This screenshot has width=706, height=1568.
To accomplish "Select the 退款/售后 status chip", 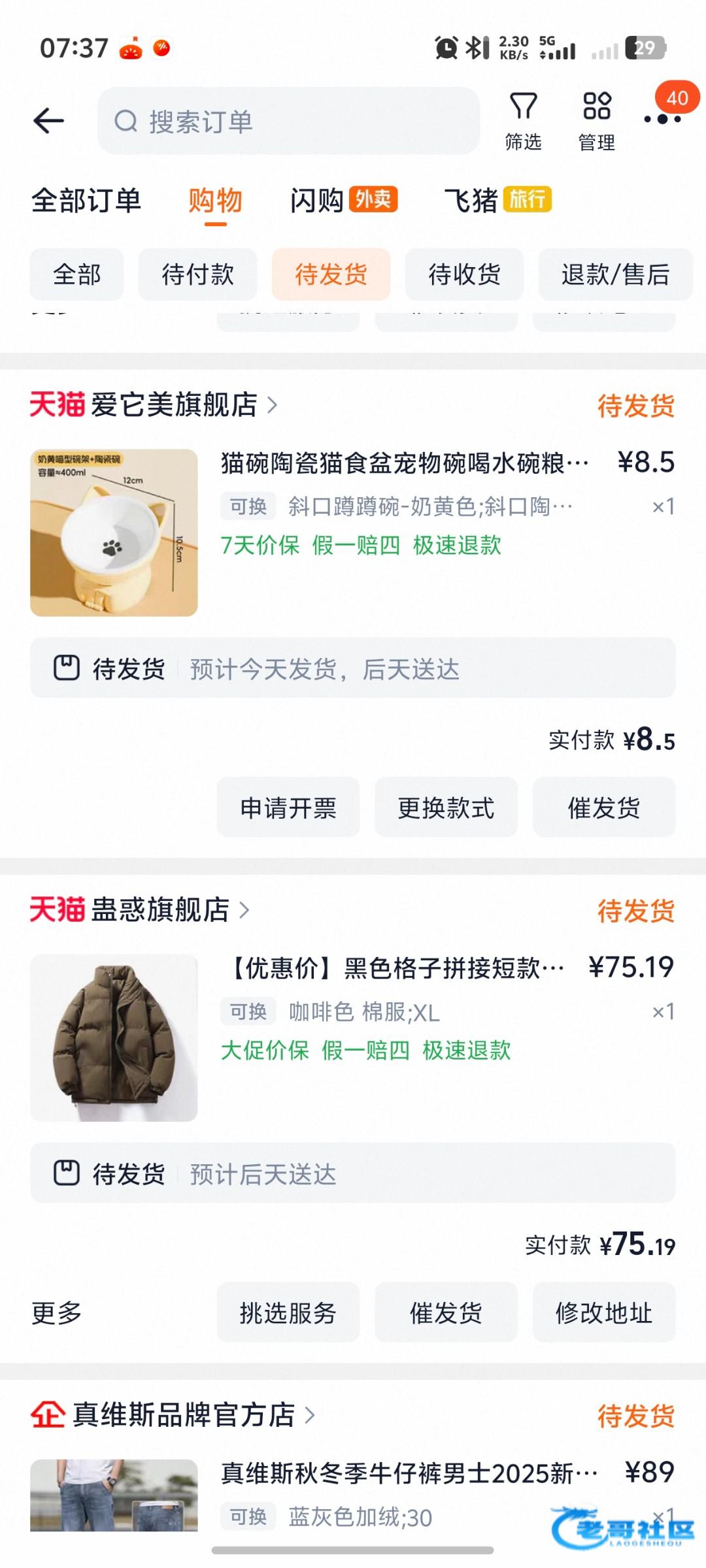I will pyautogui.click(x=615, y=274).
